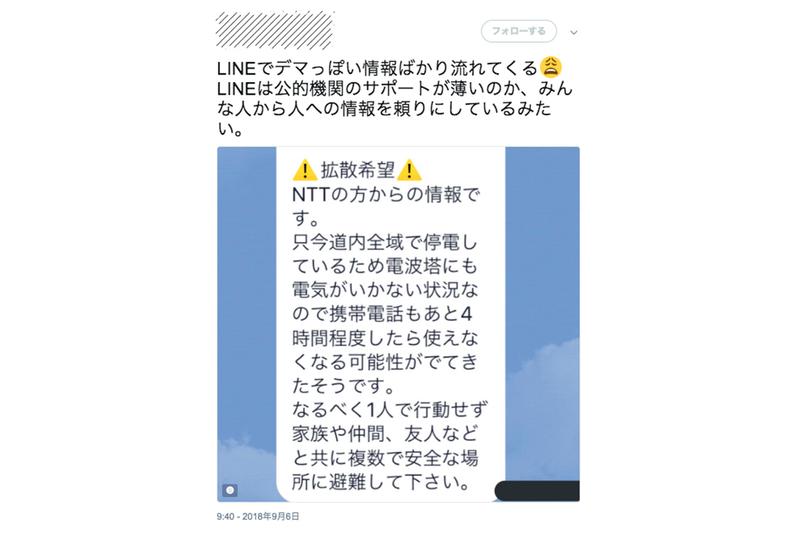
Task: Open the tweet's timestamp link
Action: (258, 517)
